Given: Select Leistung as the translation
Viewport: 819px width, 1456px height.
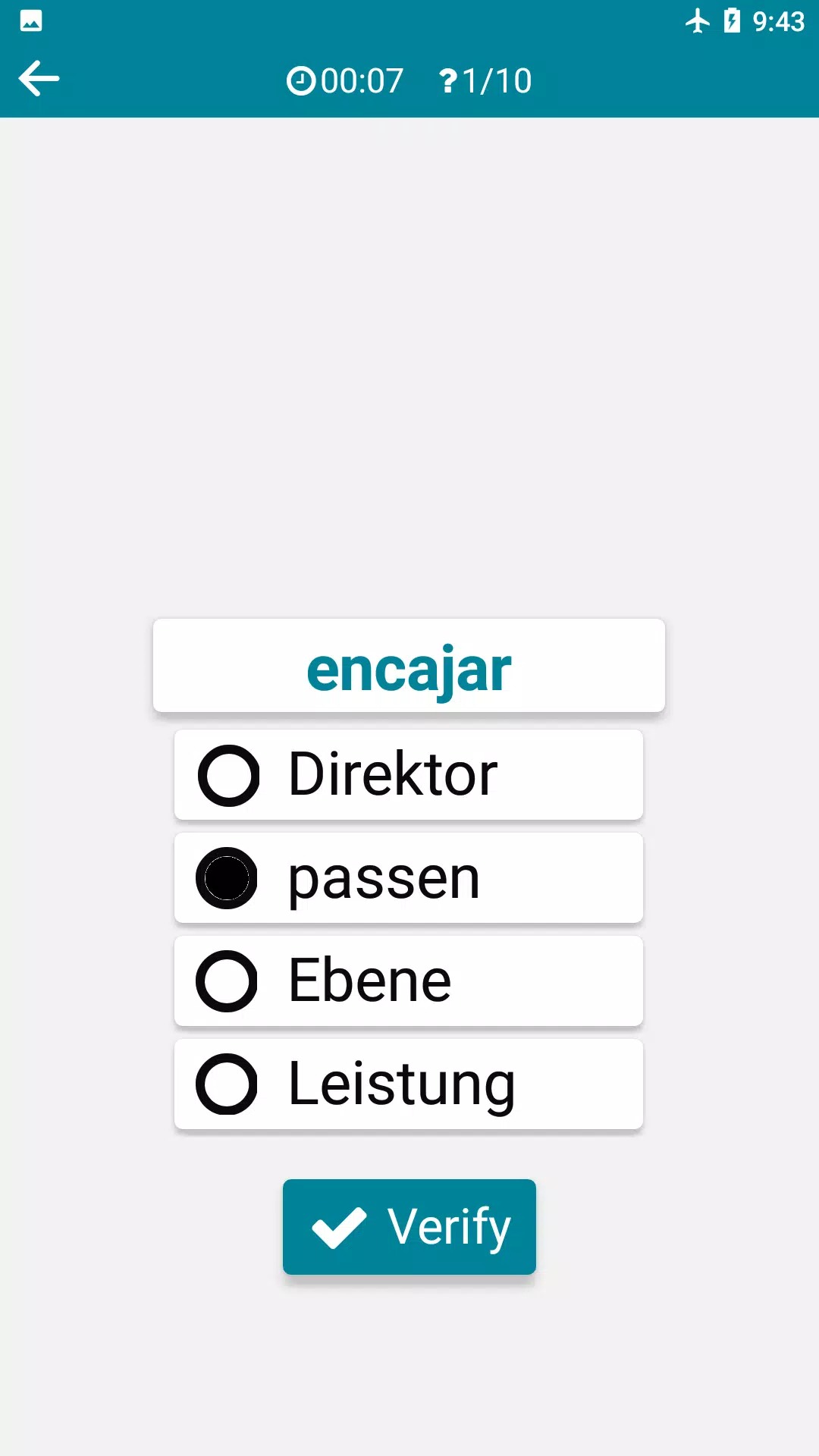Looking at the screenshot, I should coord(408,1084).
